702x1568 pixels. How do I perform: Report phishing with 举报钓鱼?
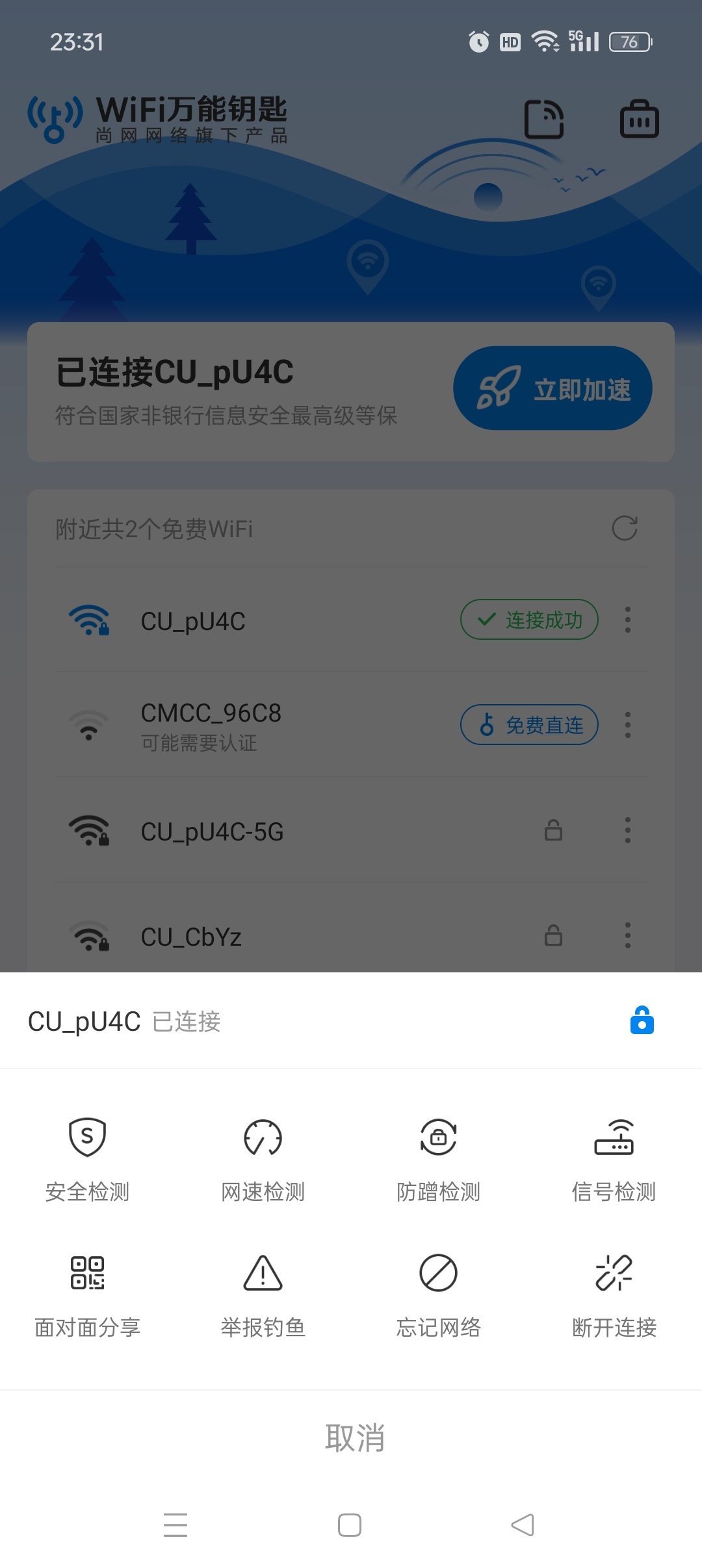click(263, 1294)
